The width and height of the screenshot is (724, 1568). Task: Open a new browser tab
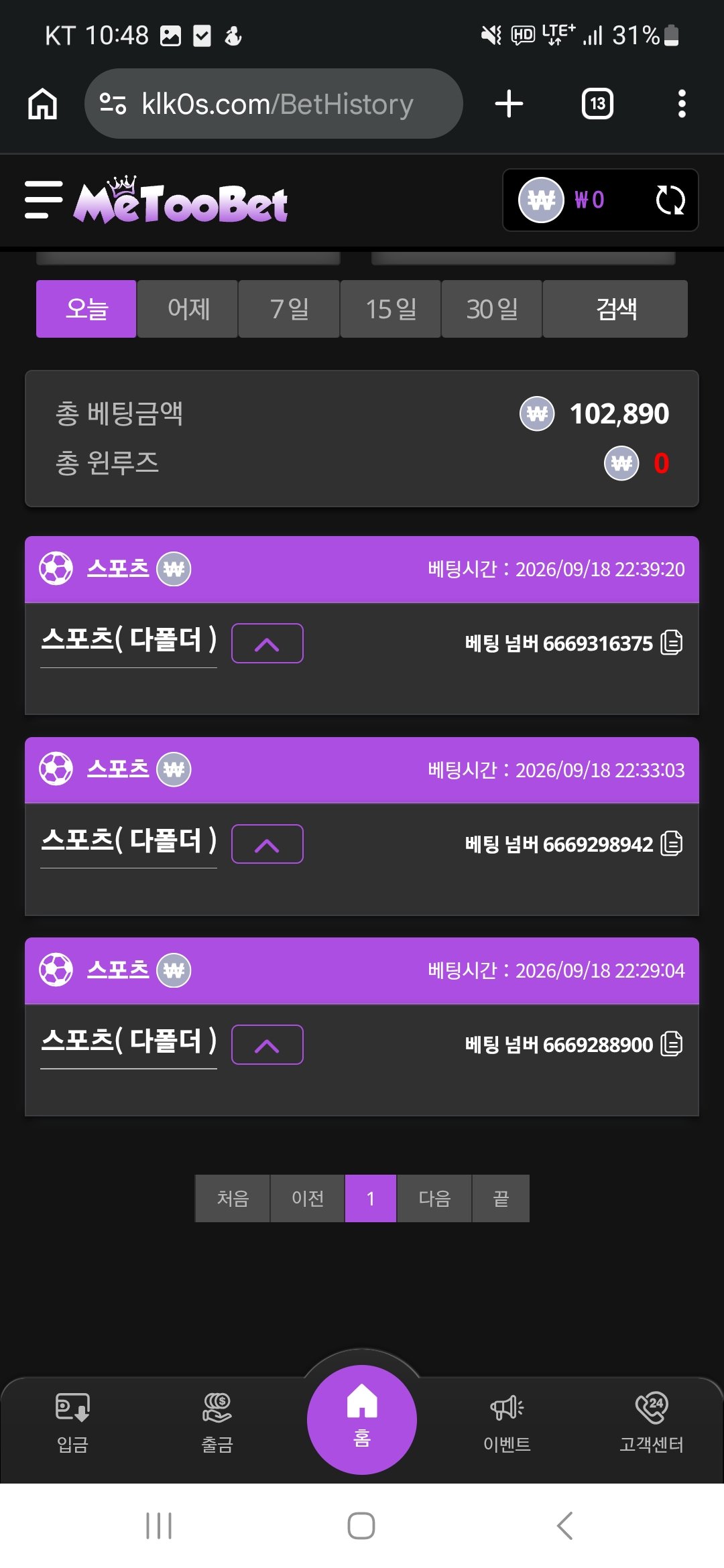(509, 104)
